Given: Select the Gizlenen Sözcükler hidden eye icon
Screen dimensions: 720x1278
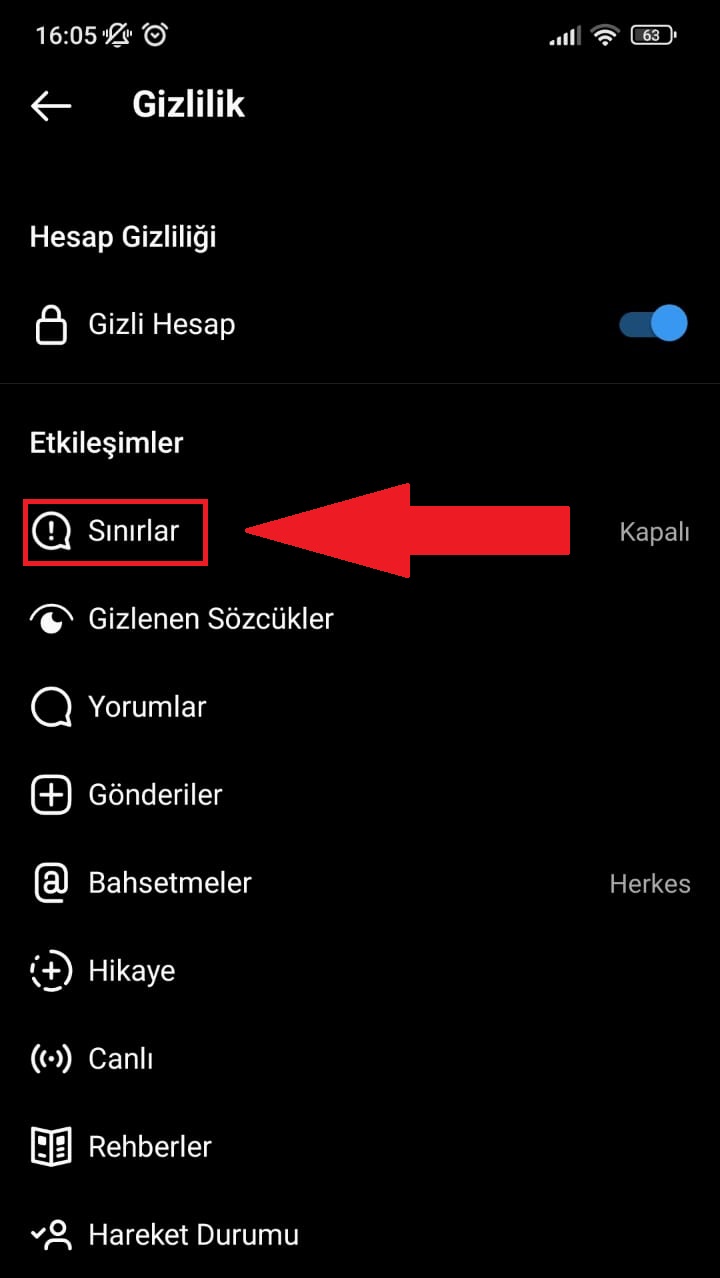Looking at the screenshot, I should click(50, 618).
